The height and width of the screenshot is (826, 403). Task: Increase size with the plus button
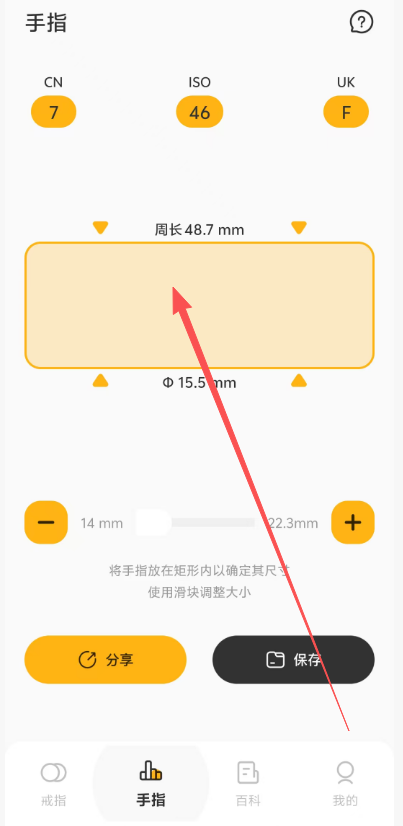coord(353,522)
